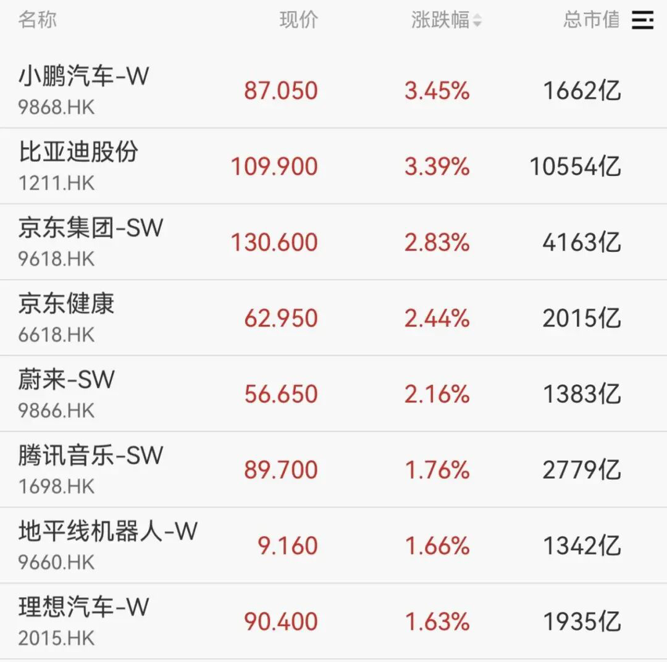Open 比亚迪股份 stock details

(79, 153)
